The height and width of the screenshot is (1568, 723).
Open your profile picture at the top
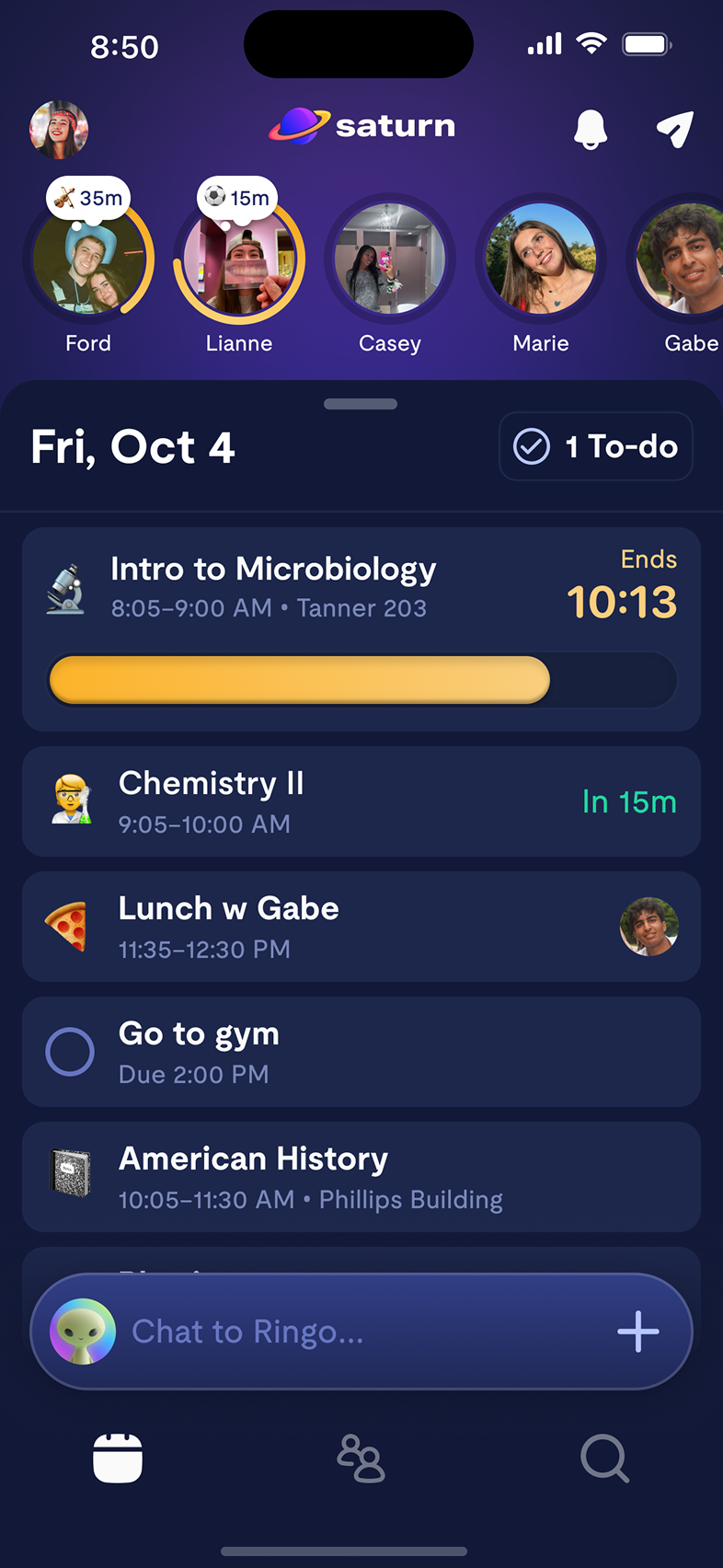[59, 130]
